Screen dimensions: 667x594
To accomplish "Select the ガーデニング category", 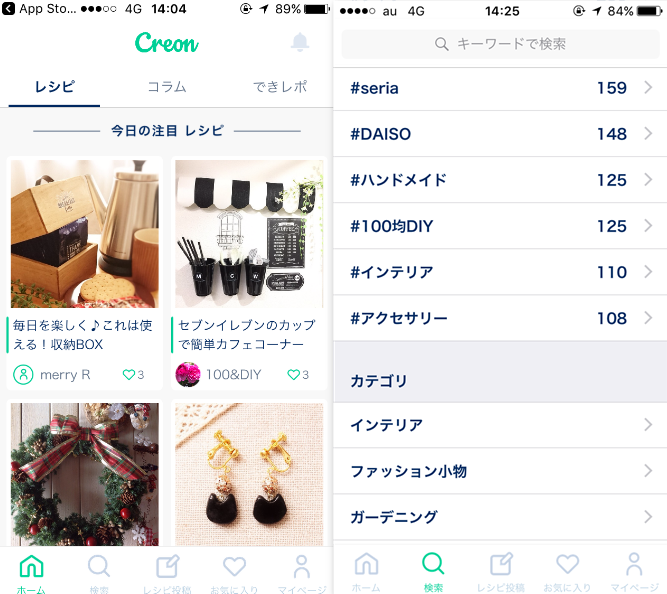I will pyautogui.click(x=500, y=517).
